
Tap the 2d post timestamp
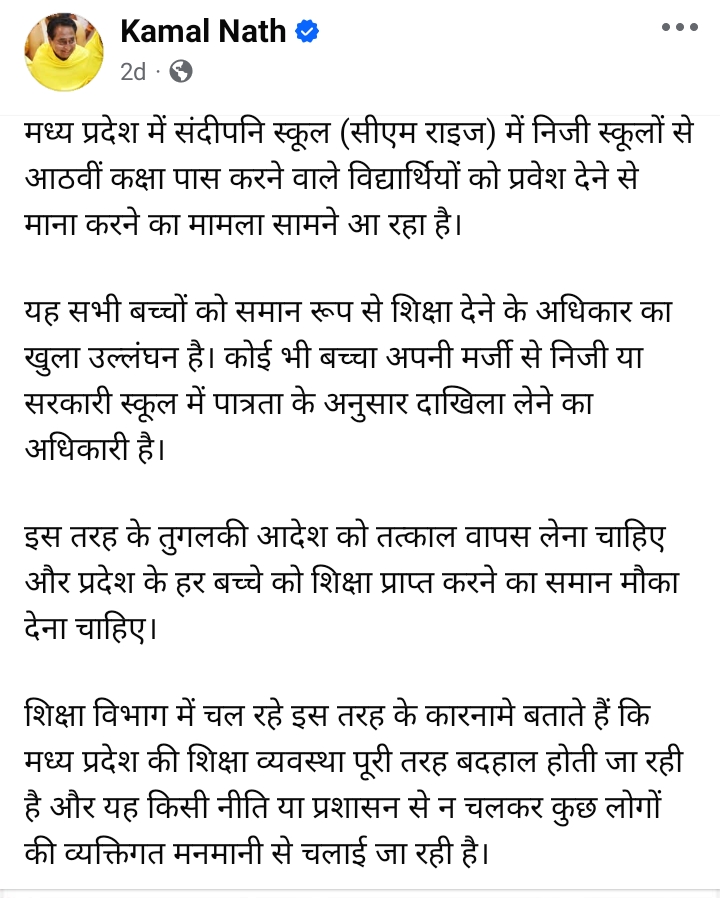(133, 72)
